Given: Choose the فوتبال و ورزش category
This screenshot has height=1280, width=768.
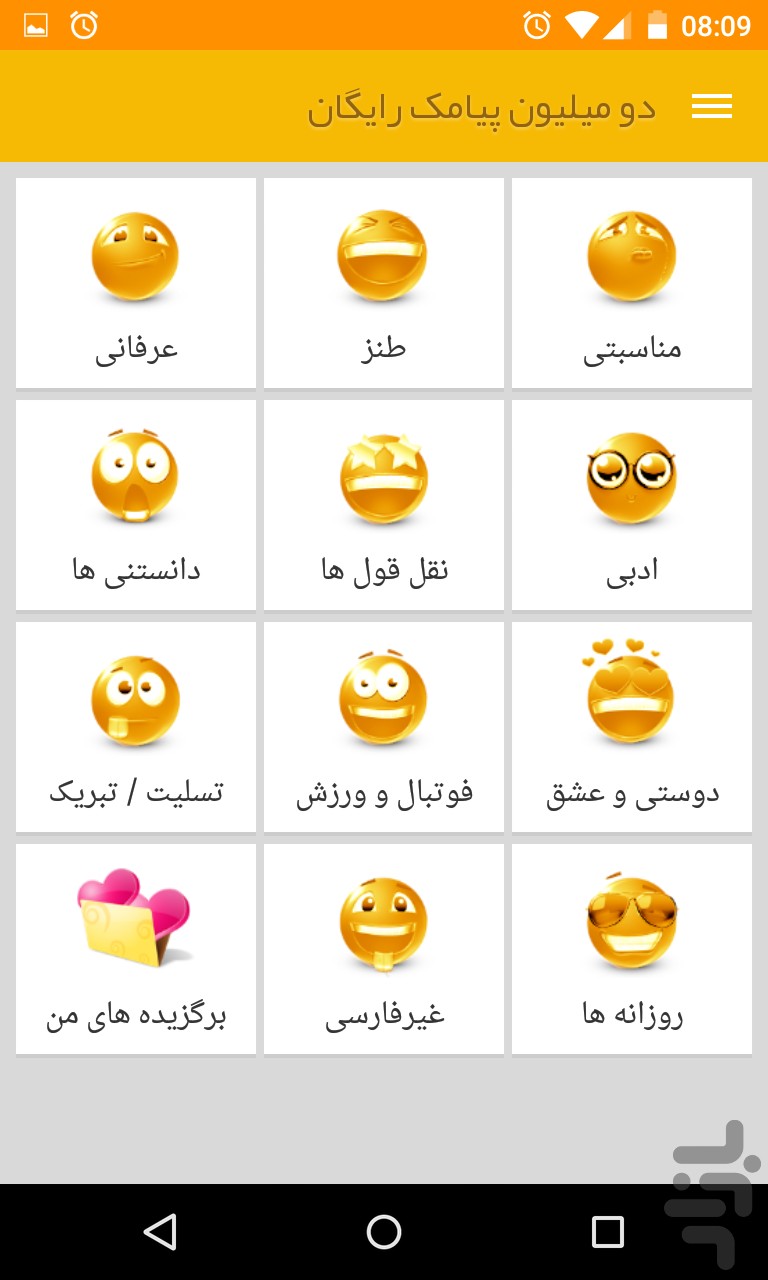Looking at the screenshot, I should point(384,727).
